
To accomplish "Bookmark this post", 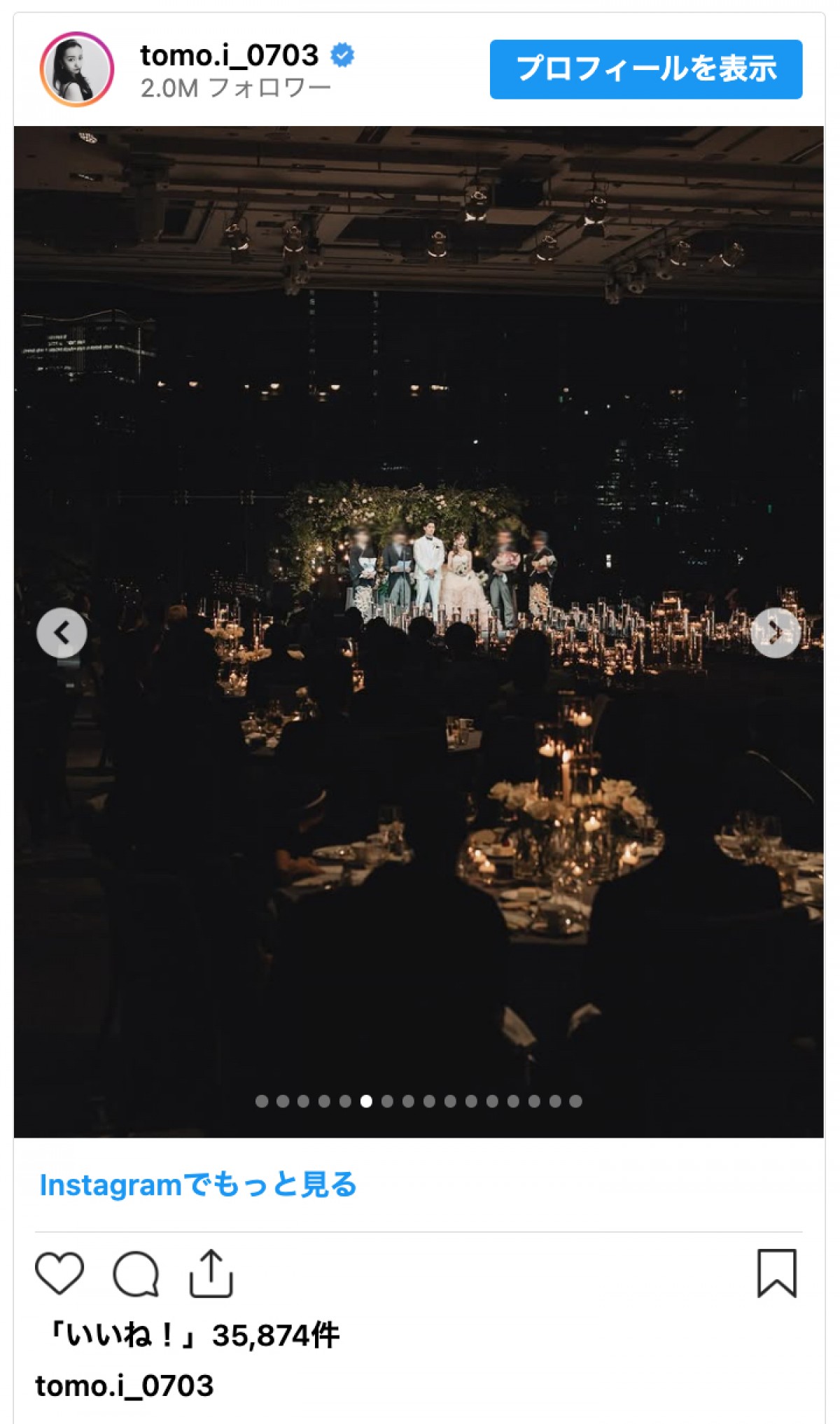I will (x=776, y=1273).
